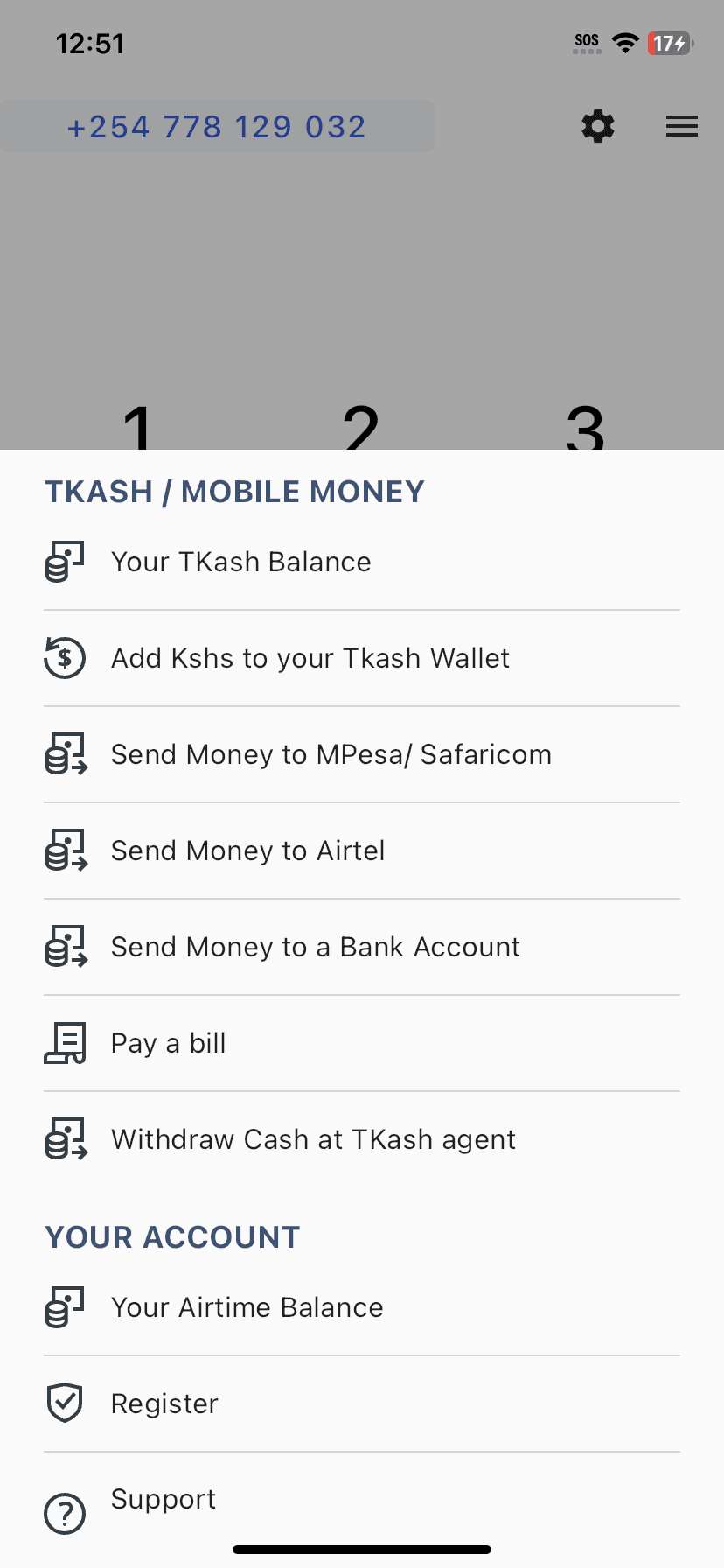This screenshot has width=724, height=1568.
Task: Open the hamburger menu
Action: [681, 127]
